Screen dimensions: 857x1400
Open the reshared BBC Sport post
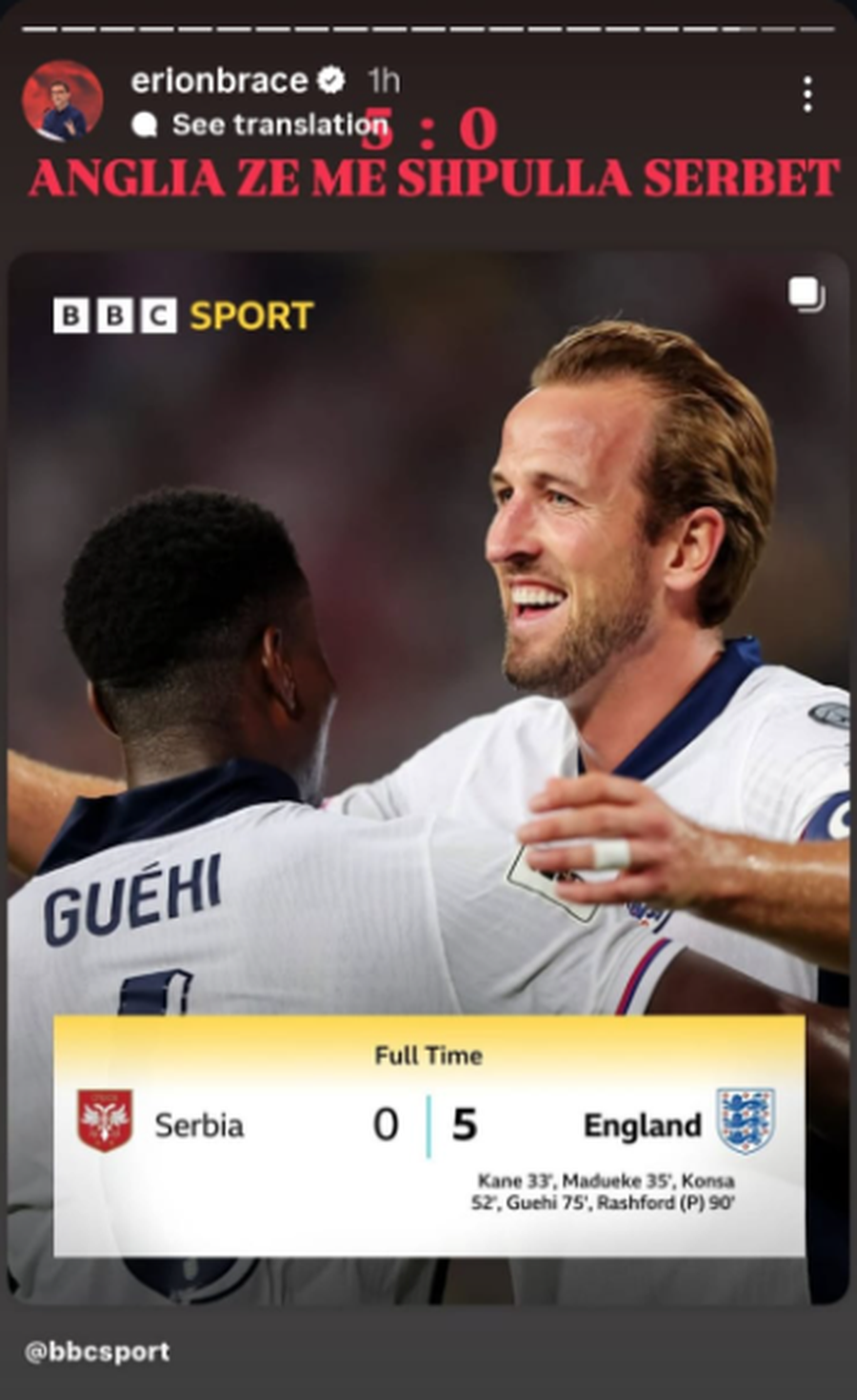pos(428,666)
